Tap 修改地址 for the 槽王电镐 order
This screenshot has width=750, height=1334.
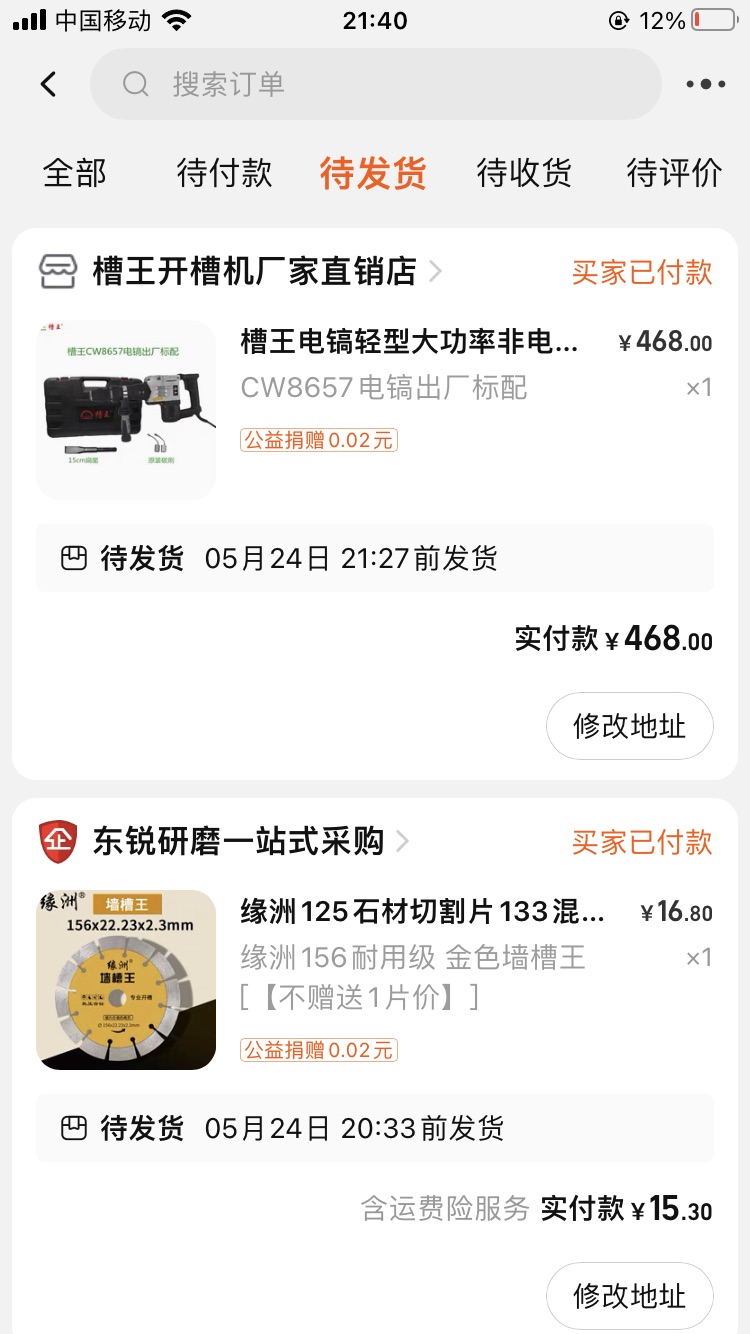click(629, 726)
